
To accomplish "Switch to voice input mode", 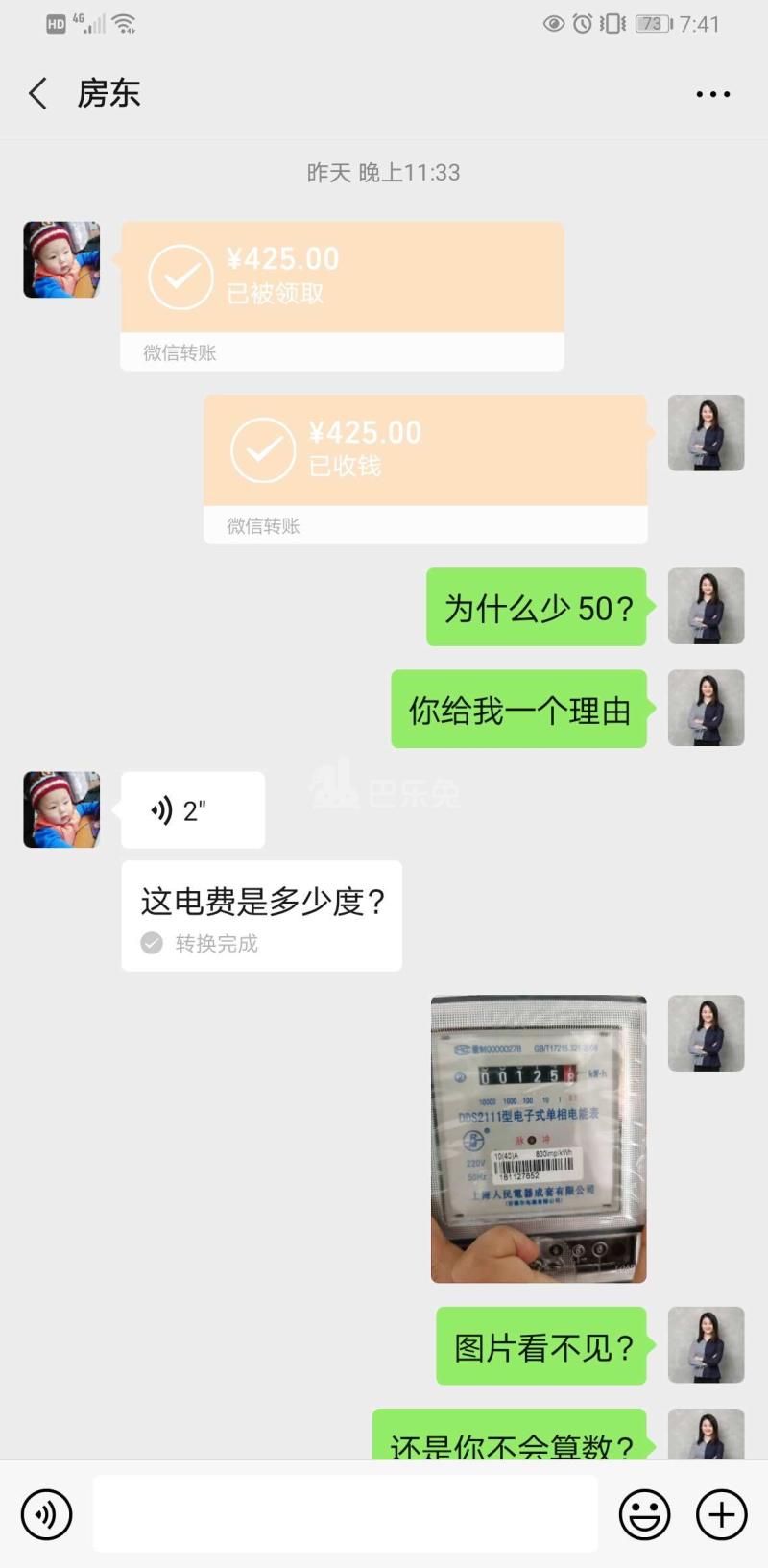I will [46, 1514].
